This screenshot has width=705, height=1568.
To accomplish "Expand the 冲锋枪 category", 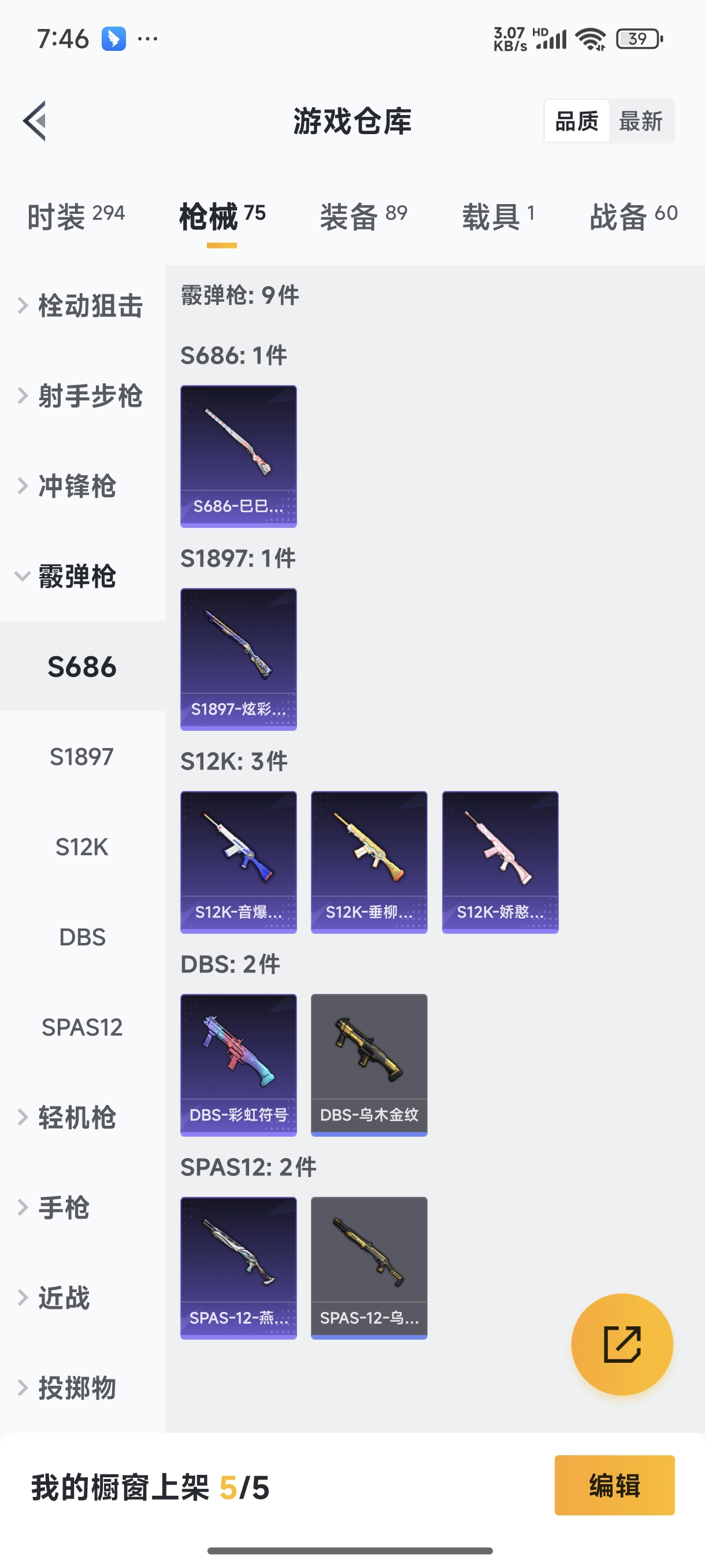I will click(x=82, y=486).
